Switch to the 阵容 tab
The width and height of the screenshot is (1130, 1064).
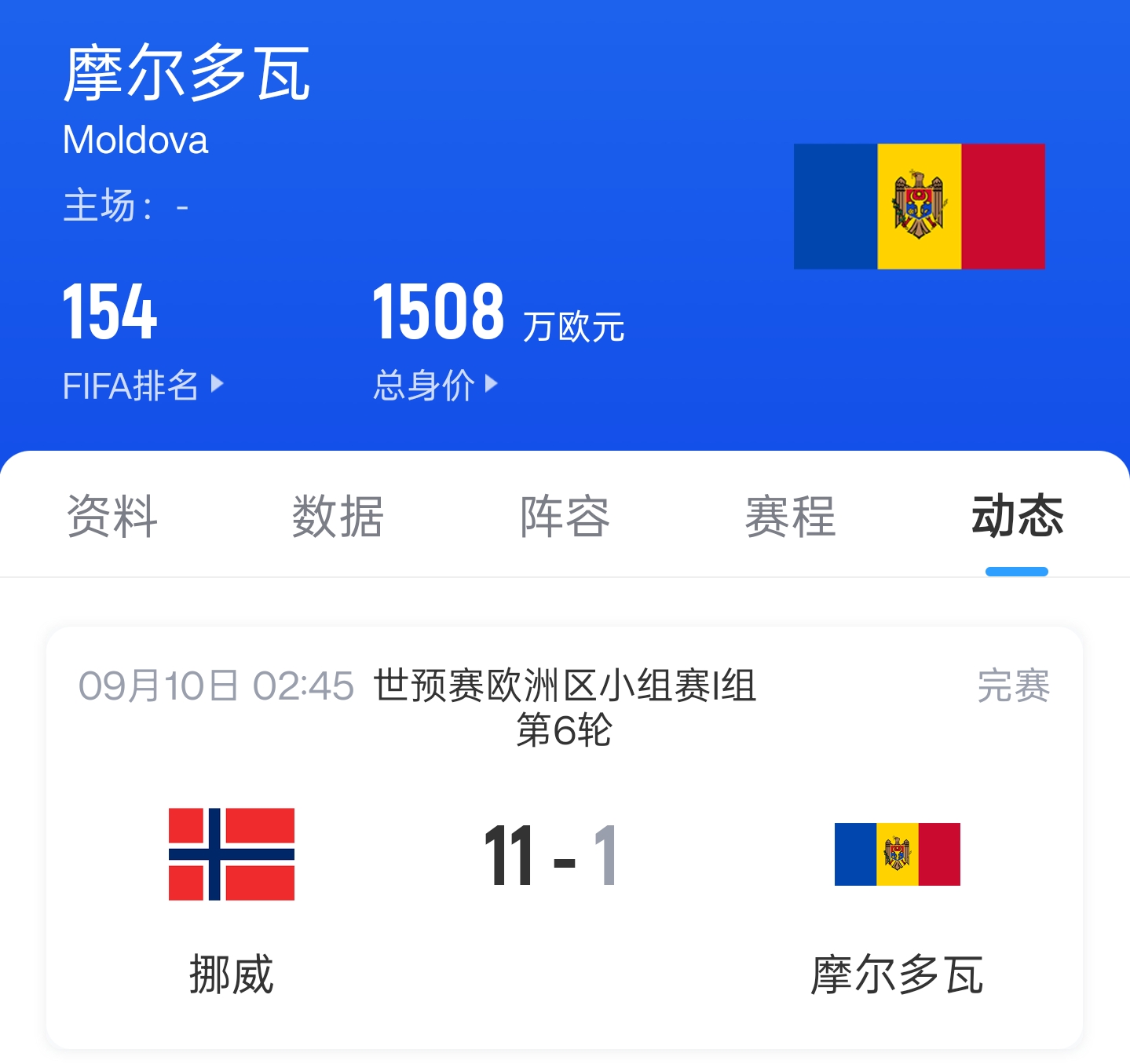565,517
